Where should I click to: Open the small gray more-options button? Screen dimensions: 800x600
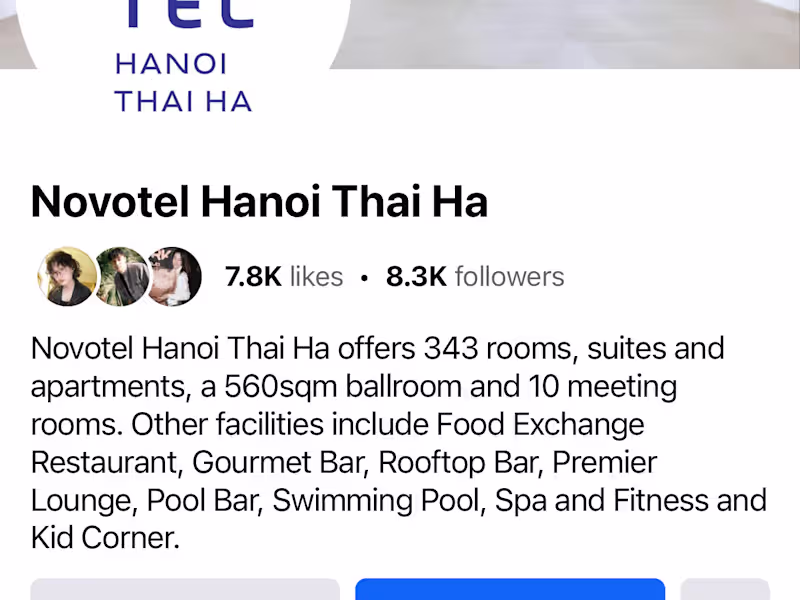(725, 589)
